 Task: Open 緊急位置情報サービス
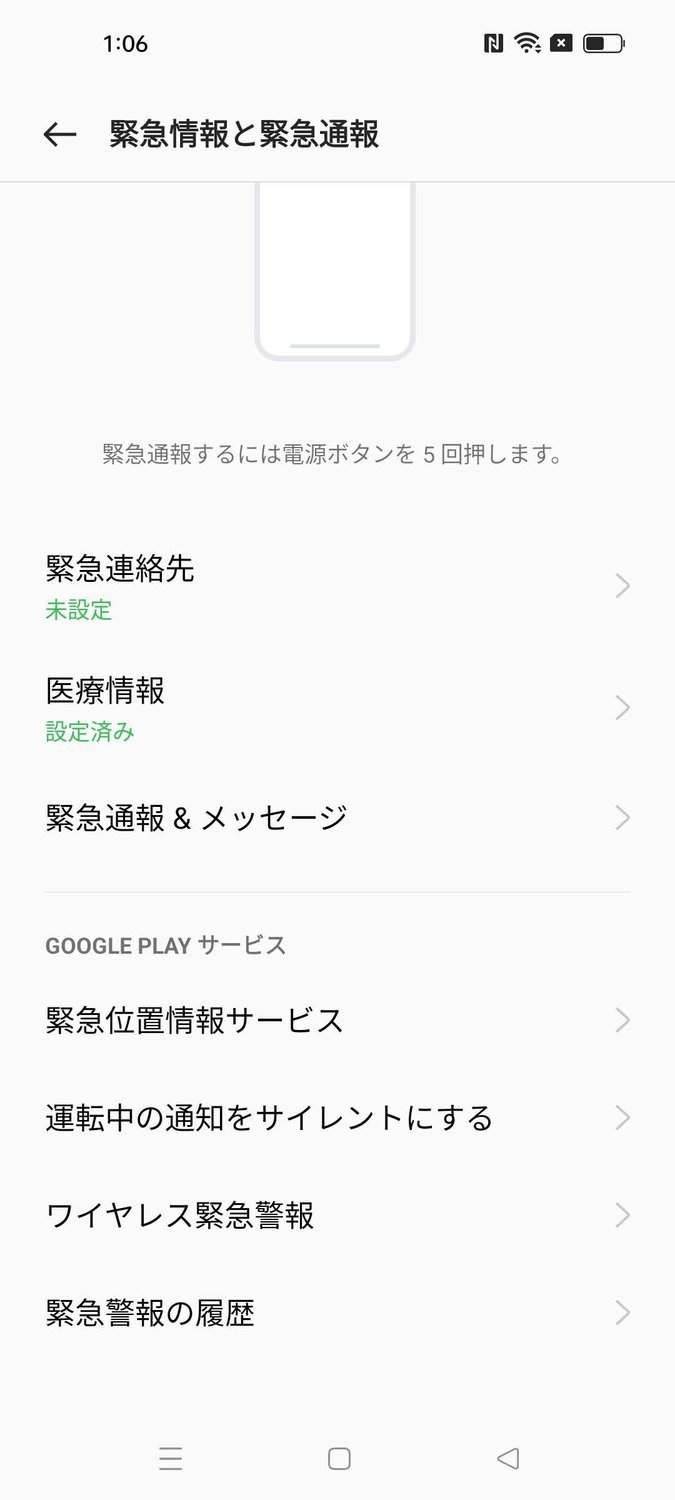(x=337, y=1020)
